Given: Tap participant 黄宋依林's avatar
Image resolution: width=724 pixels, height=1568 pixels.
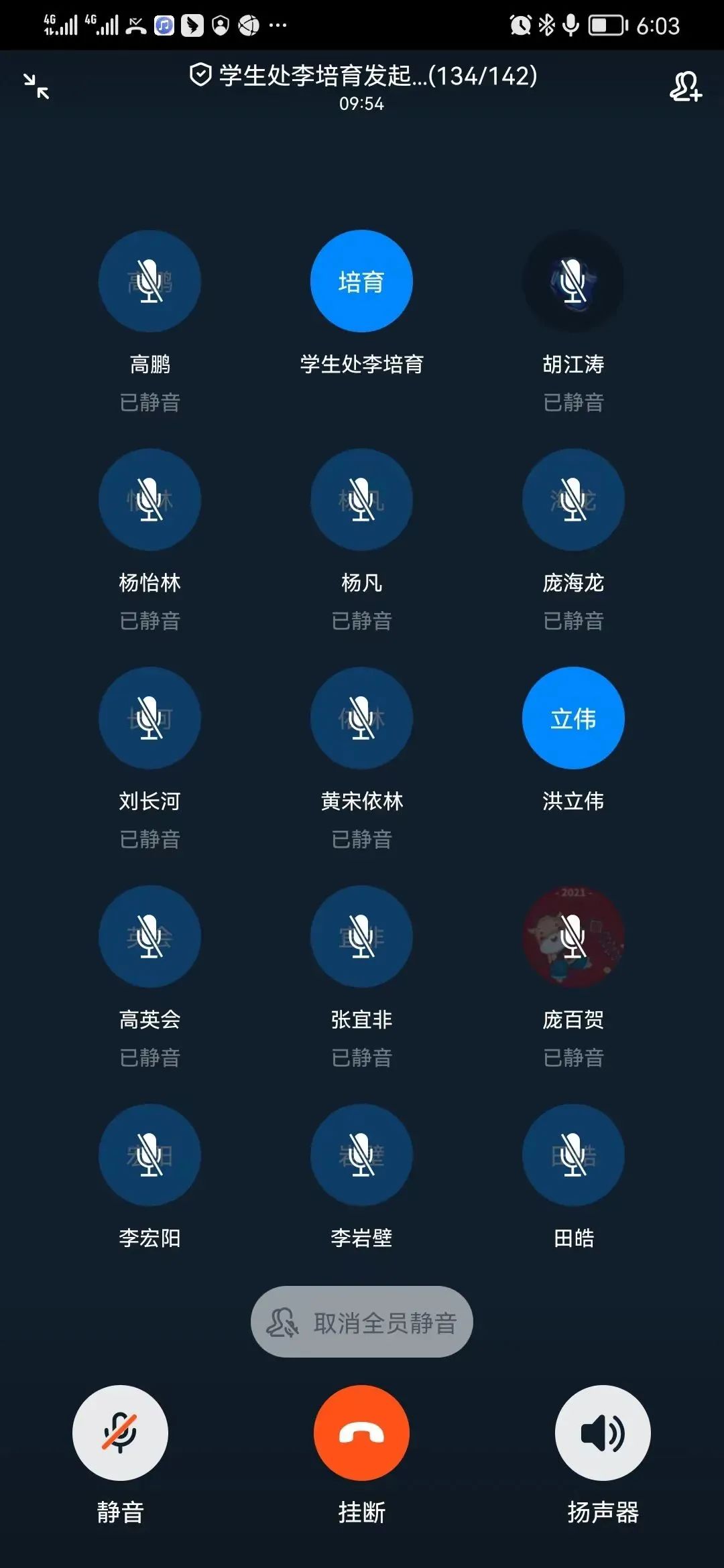Looking at the screenshot, I should (x=361, y=718).
